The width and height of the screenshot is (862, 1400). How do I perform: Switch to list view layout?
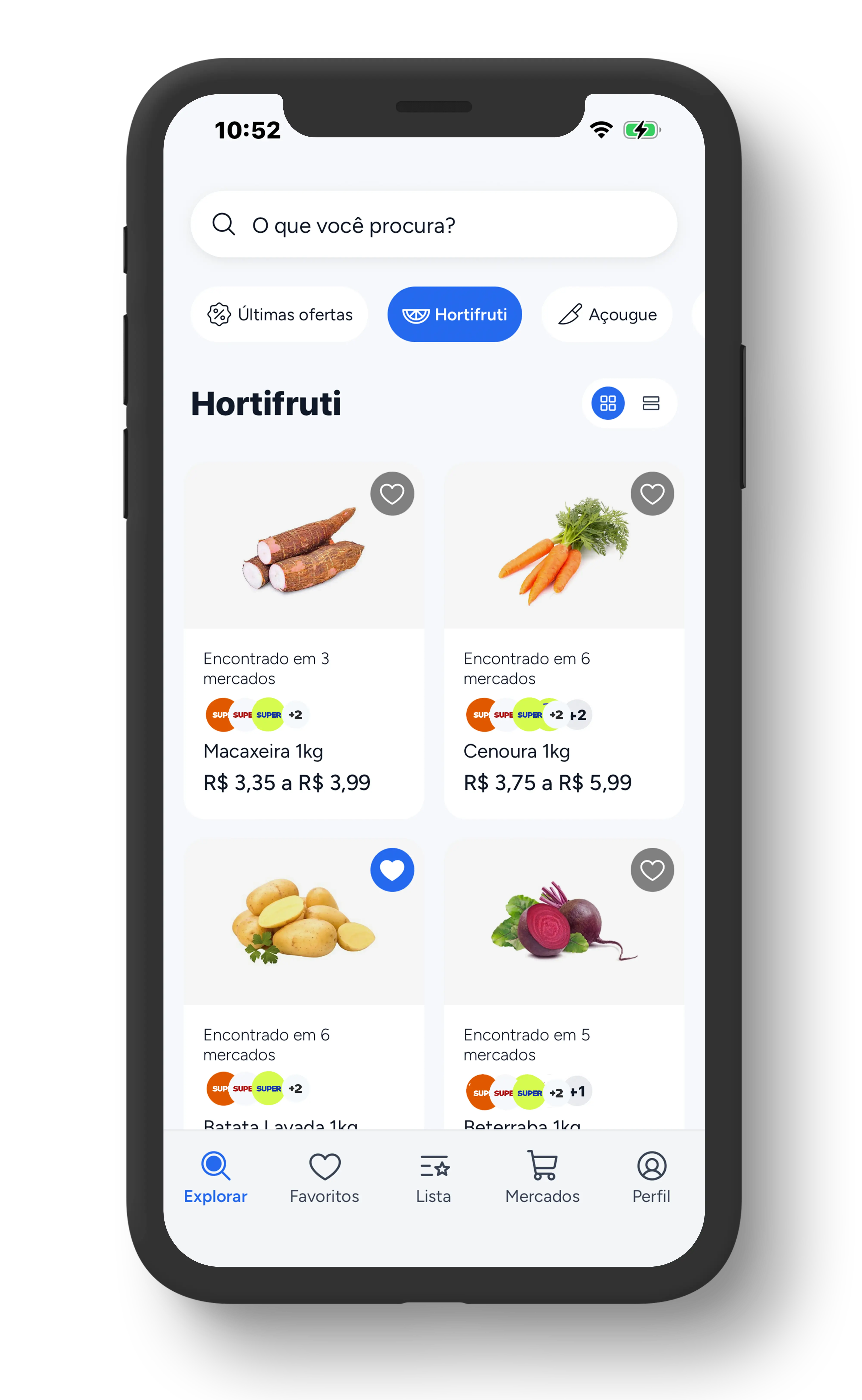[x=651, y=403]
